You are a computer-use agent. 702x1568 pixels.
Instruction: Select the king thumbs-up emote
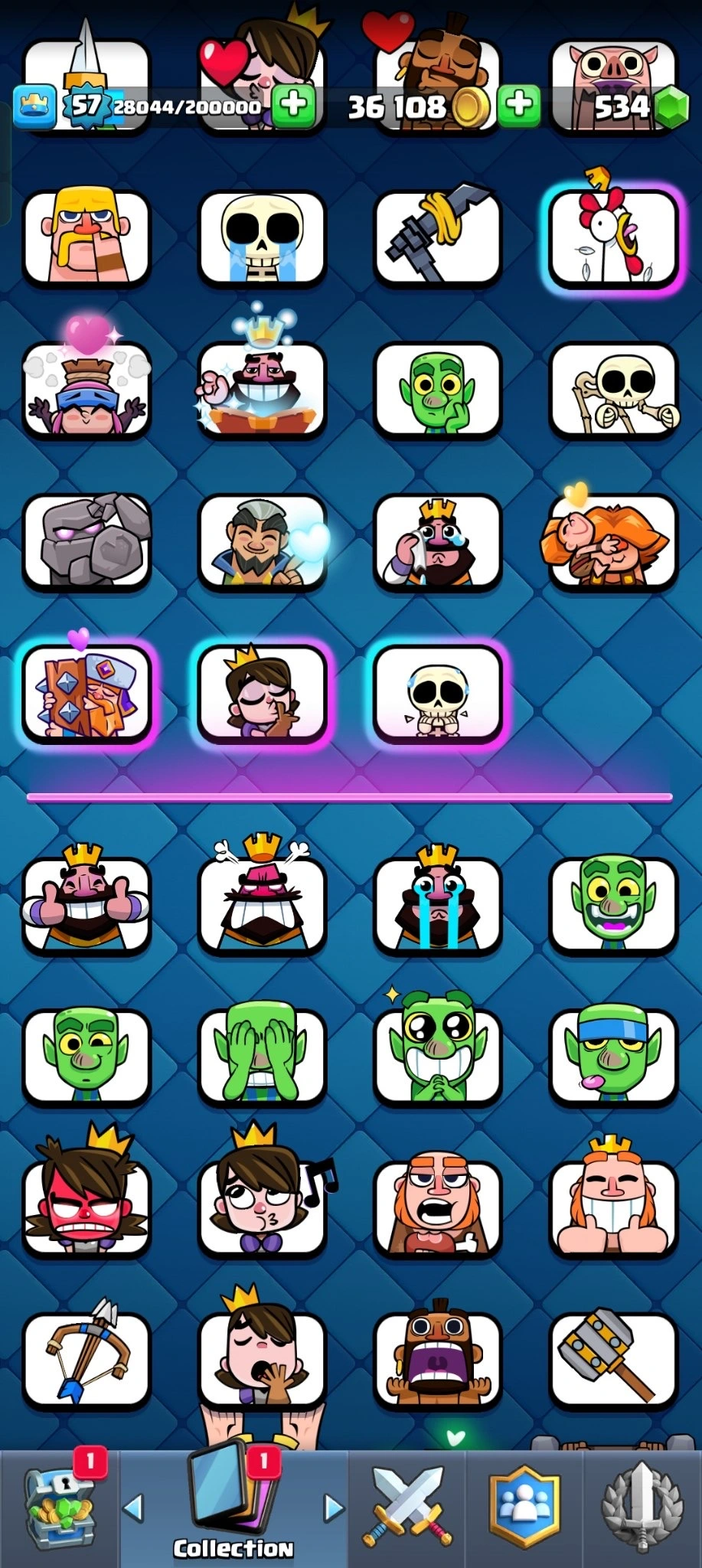tap(87, 903)
